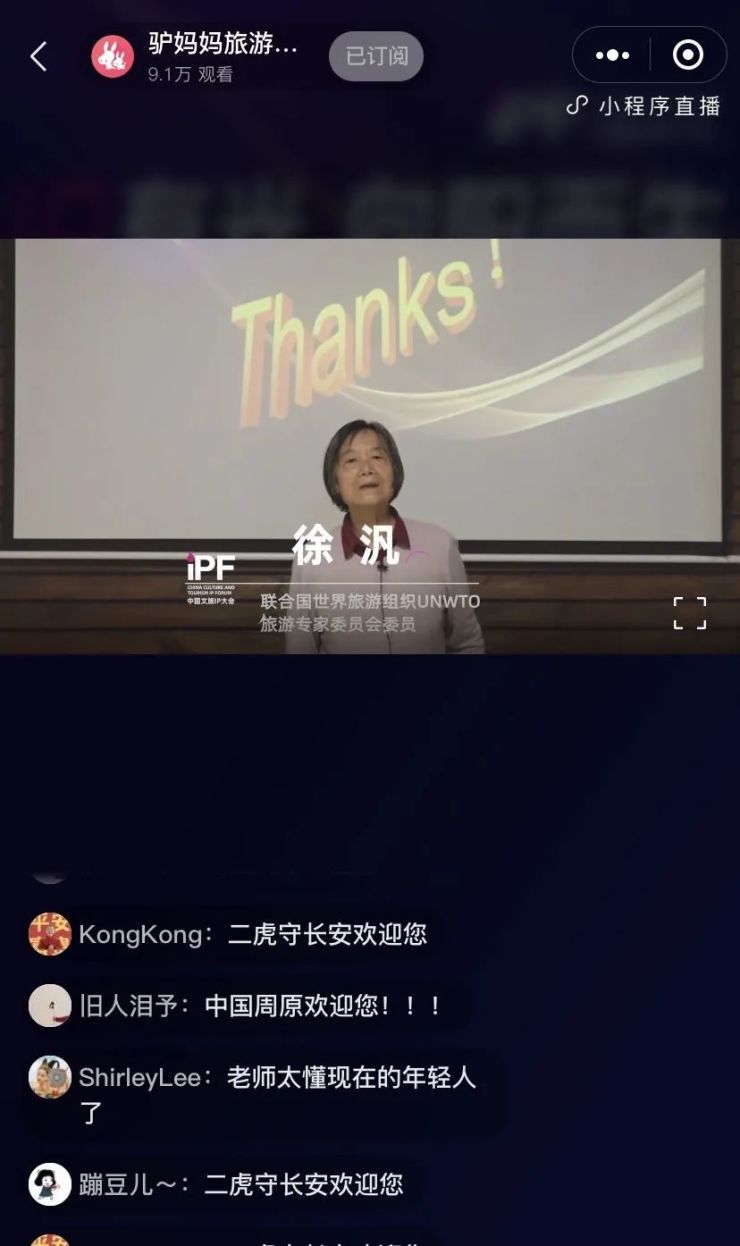Open the 驴妈妈旅游 channel profile
Screen dimensions: 740x1246
click(113, 57)
